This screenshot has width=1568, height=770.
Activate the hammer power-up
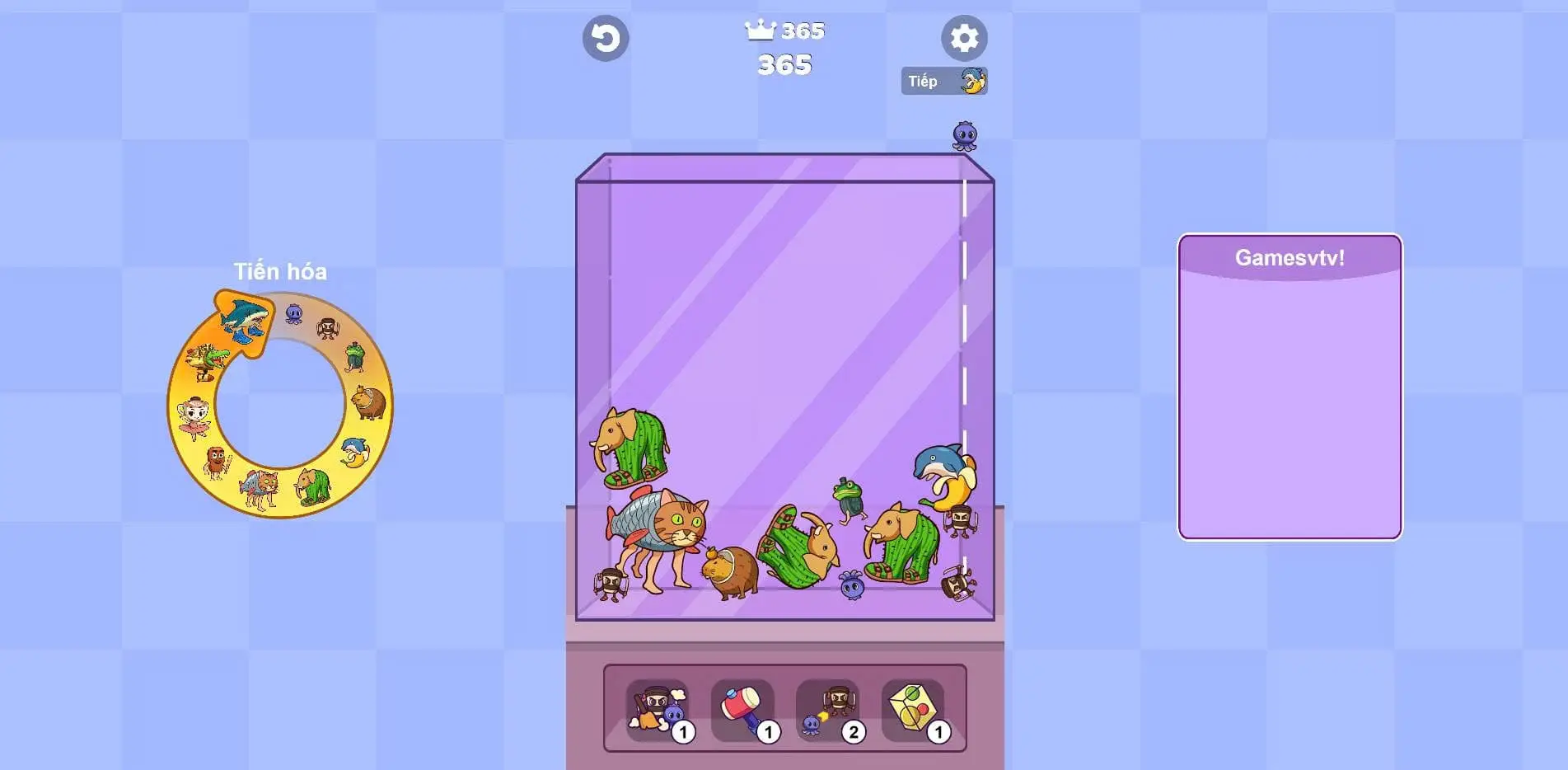click(742, 709)
